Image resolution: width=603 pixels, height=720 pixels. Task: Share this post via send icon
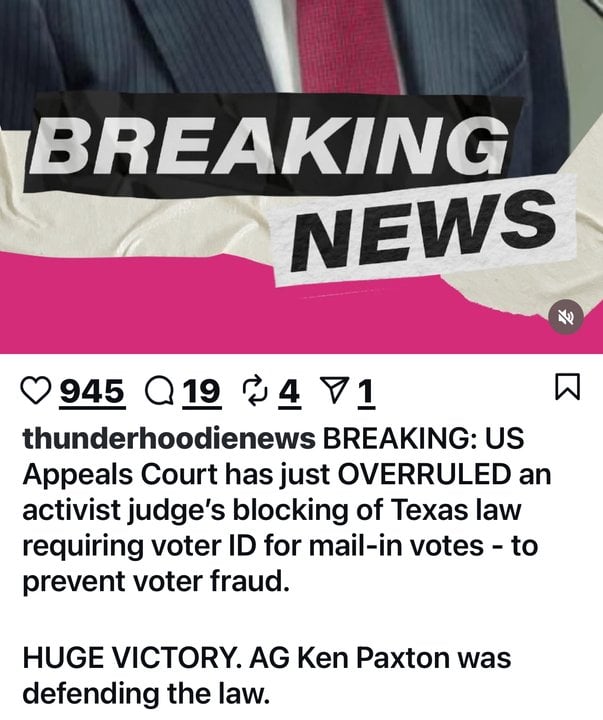tap(337, 391)
